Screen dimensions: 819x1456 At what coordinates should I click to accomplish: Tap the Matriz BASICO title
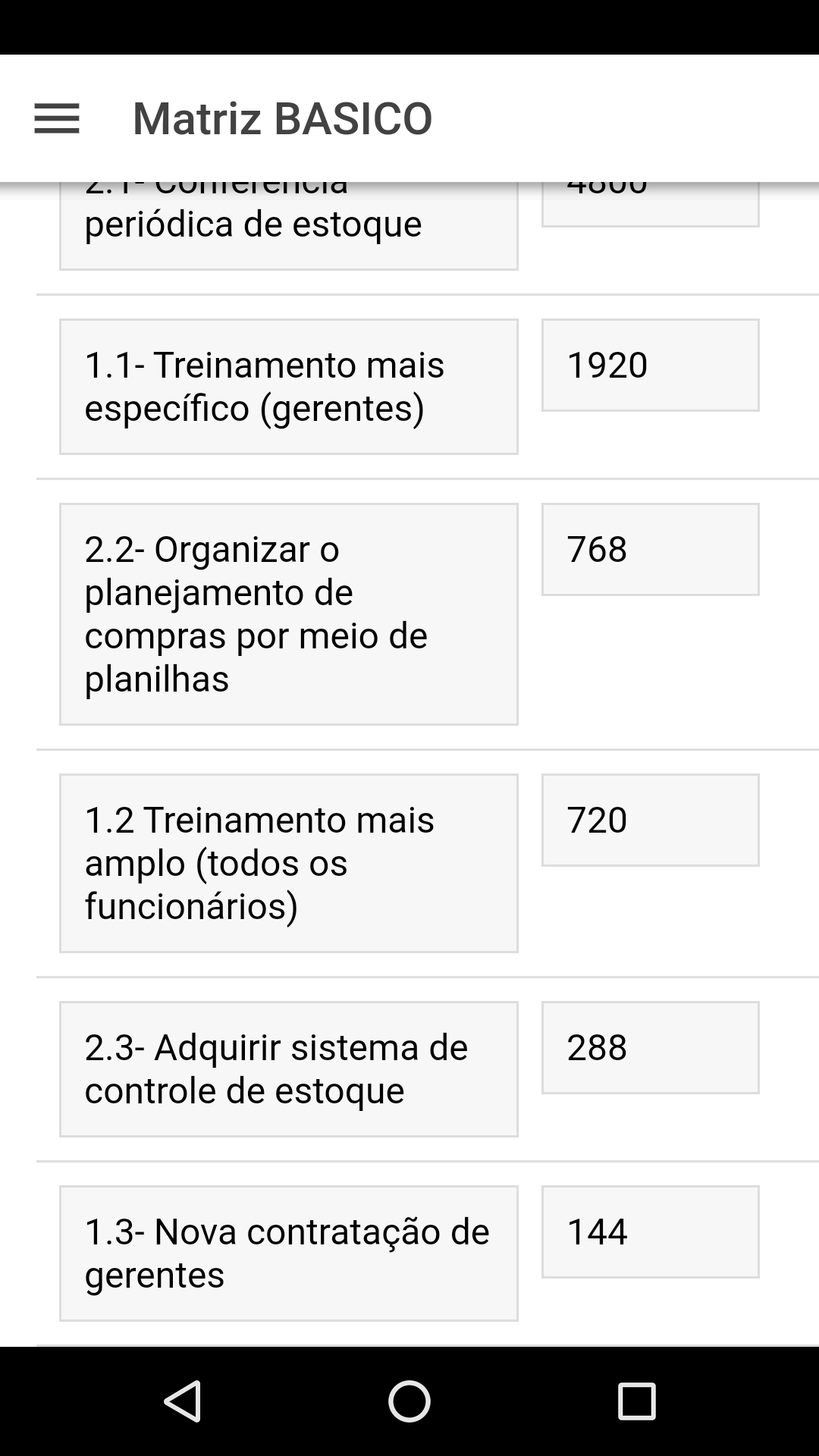tap(281, 118)
